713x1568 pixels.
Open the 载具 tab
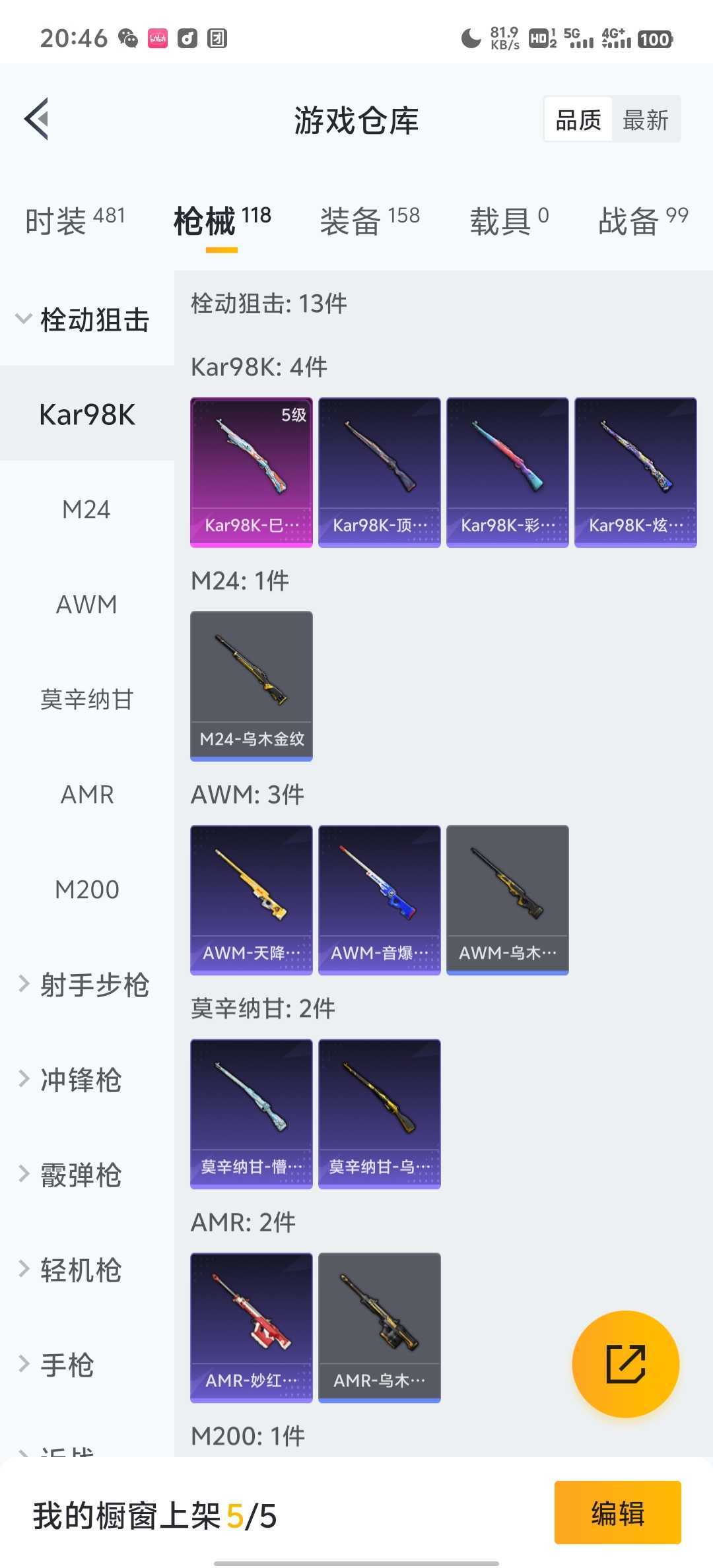pyautogui.click(x=508, y=220)
